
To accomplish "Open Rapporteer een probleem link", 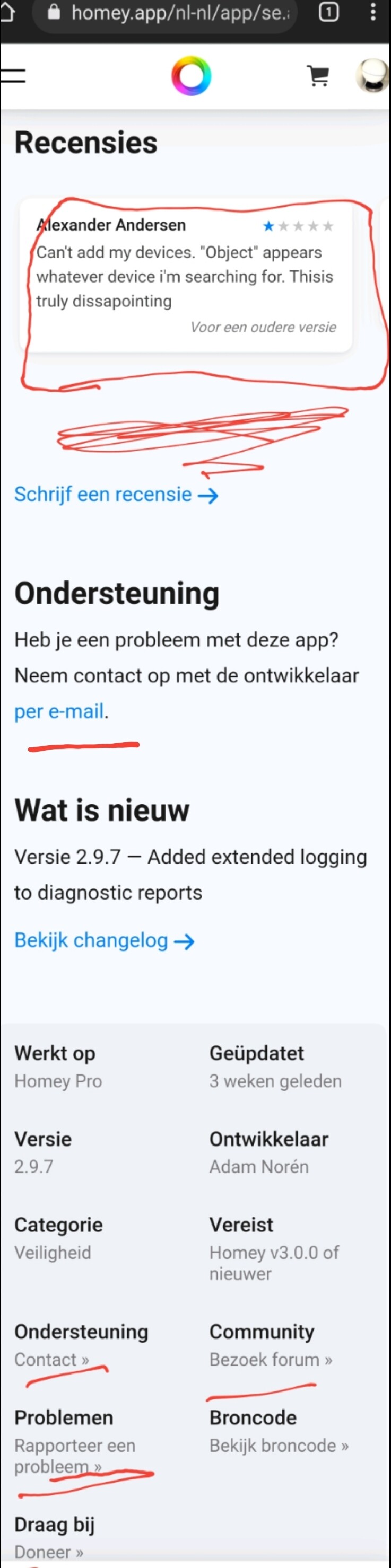I will pyautogui.click(x=74, y=1456).
